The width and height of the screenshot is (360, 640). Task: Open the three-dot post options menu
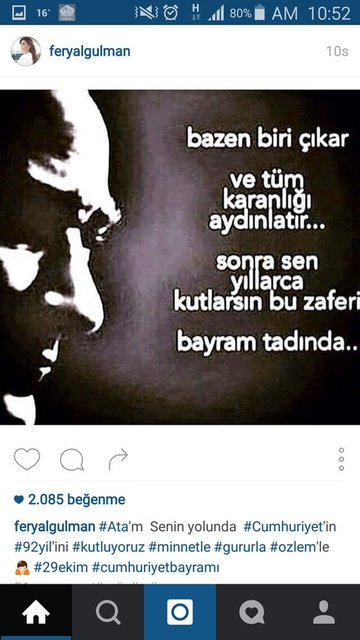point(341,459)
